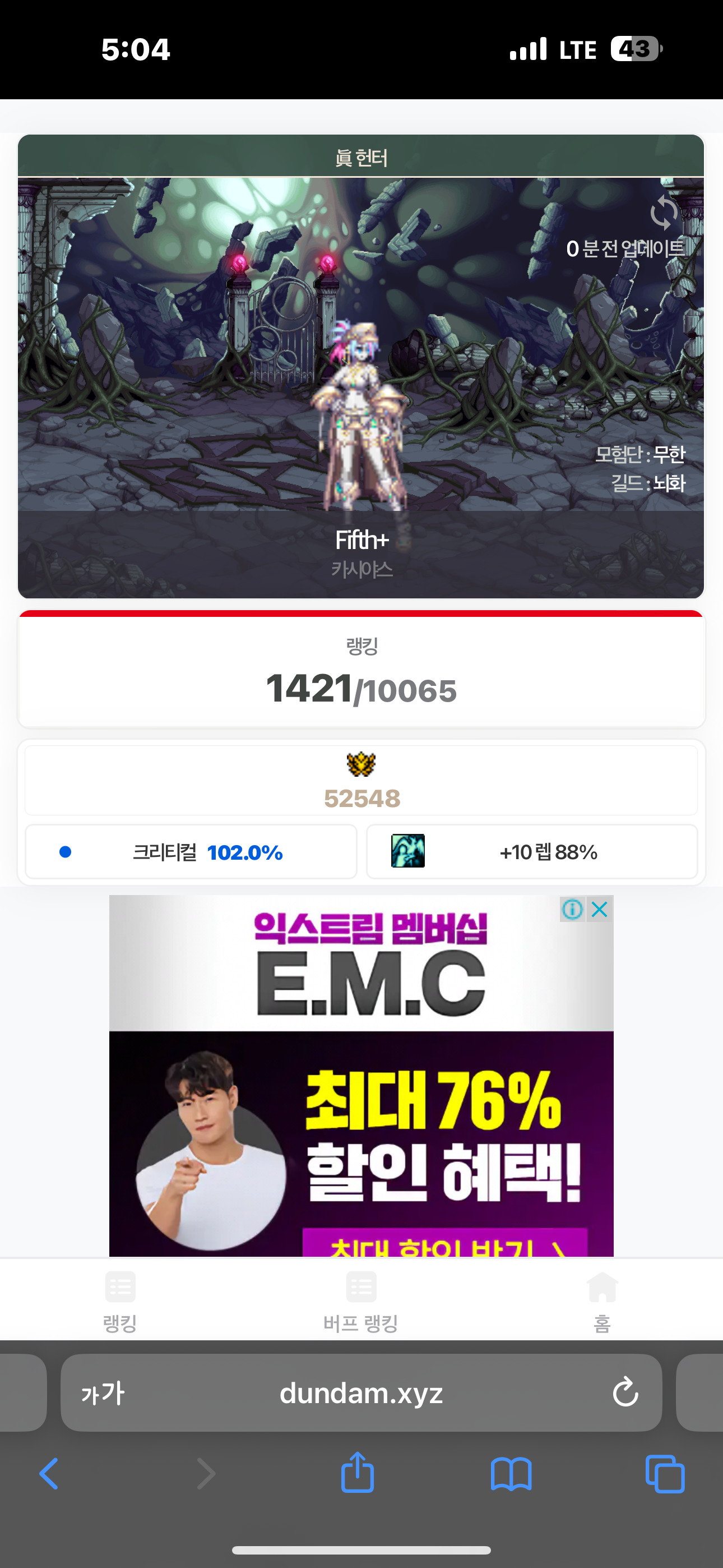This screenshot has width=723, height=1568.
Task: Go back to the previous page
Action: tap(49, 1474)
